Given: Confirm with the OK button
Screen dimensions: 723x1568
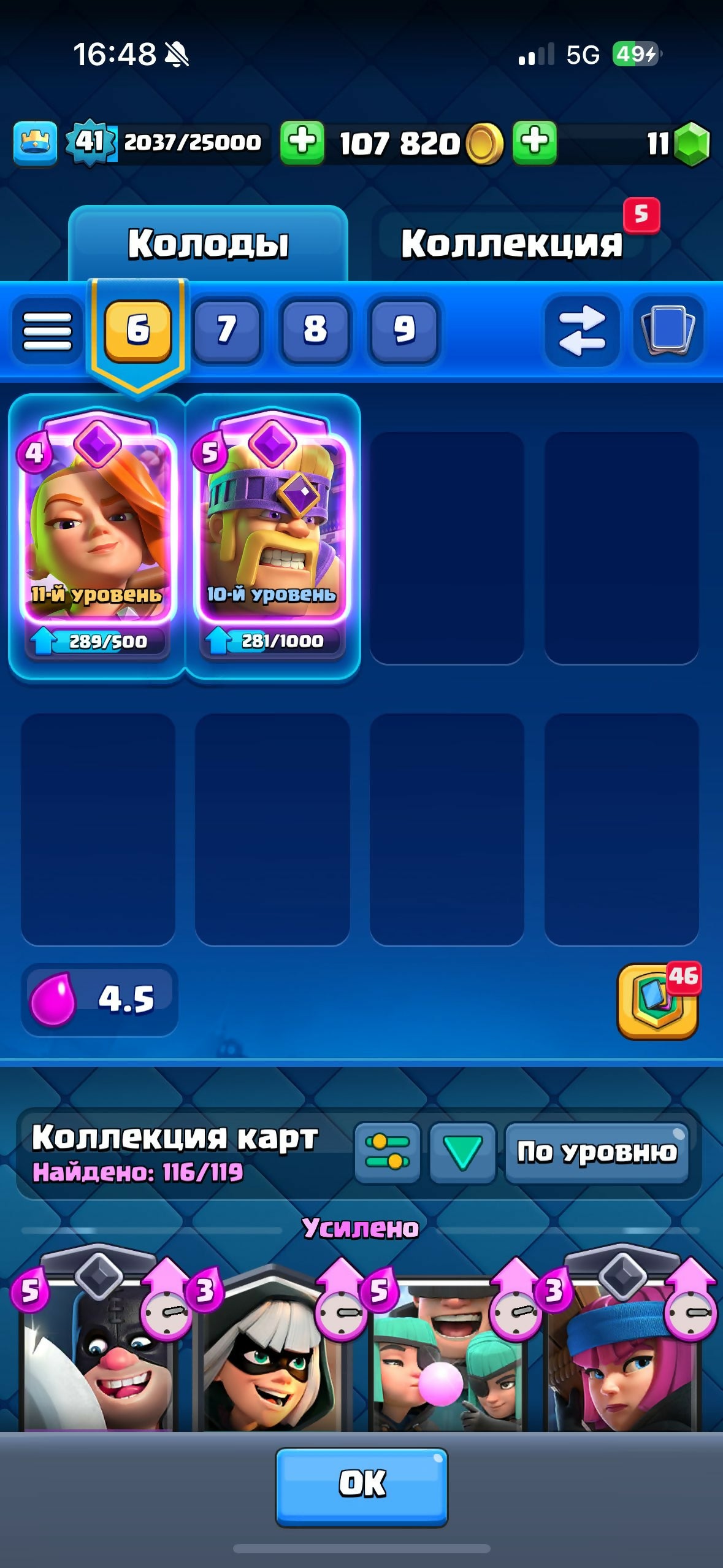Looking at the screenshot, I should click(362, 1486).
